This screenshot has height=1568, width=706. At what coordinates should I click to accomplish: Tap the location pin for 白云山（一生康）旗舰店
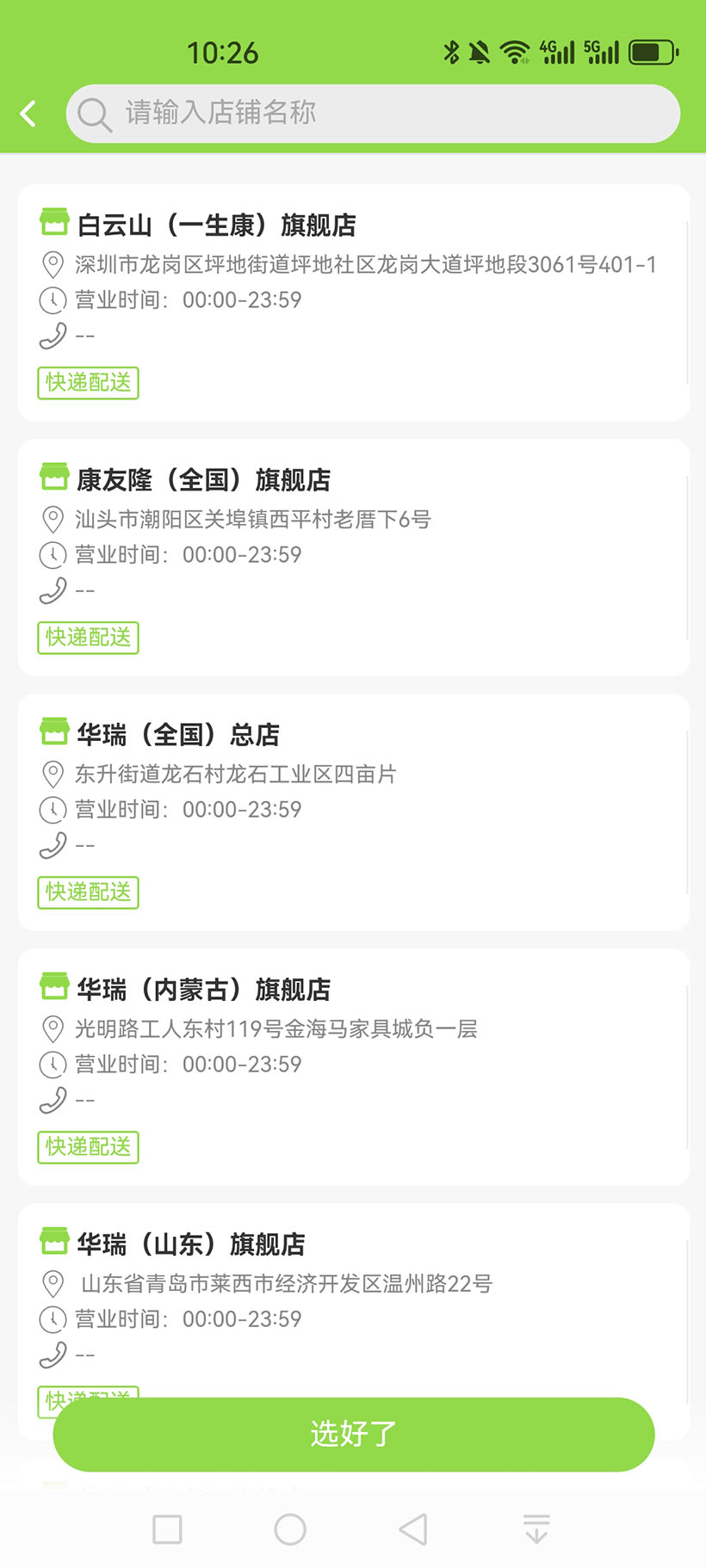point(53,265)
